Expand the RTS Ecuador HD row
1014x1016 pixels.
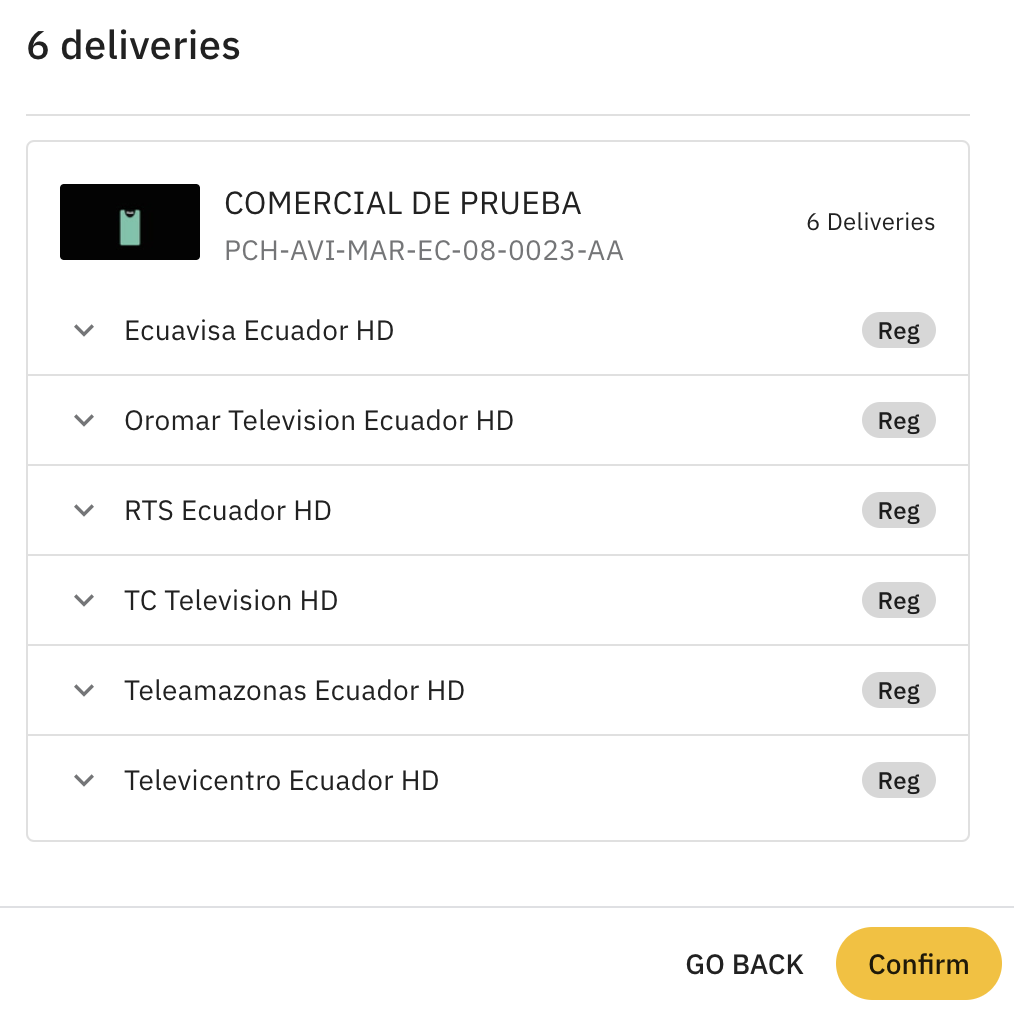85,511
